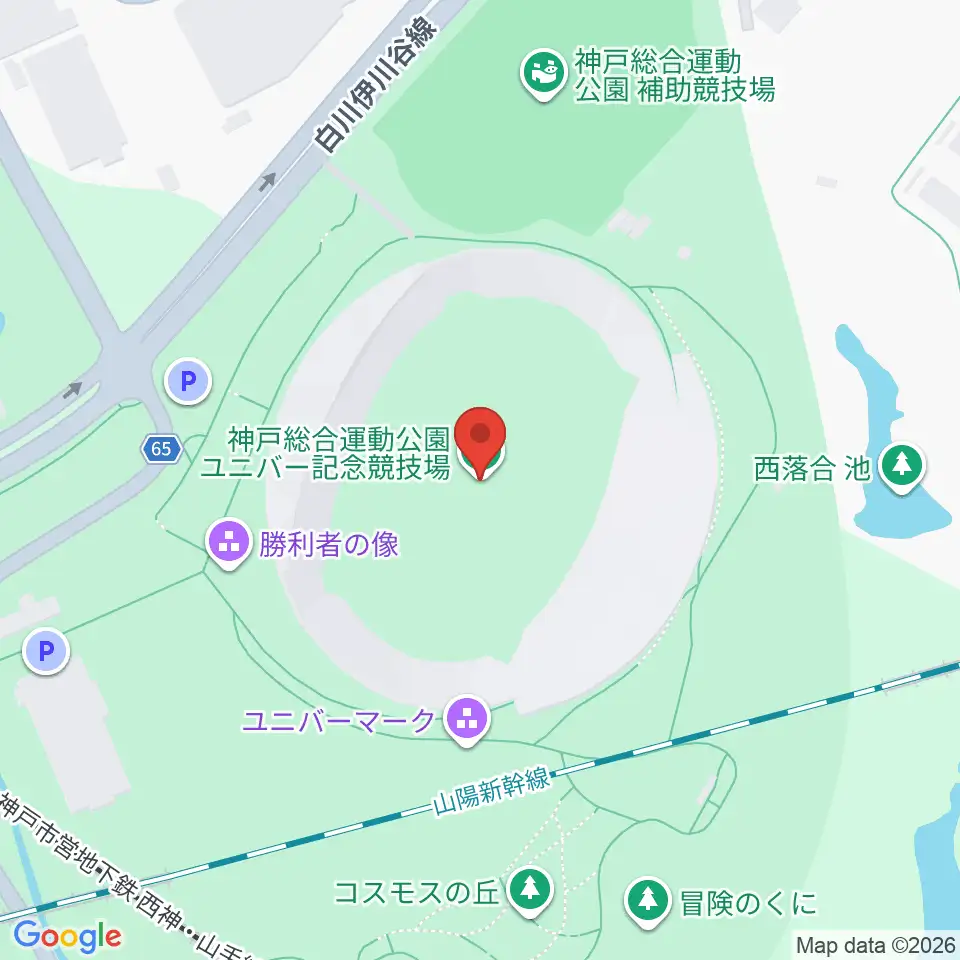This screenshot has height=960, width=960.
Task: Open the ユニバーマーク landmark marker
Action: (467, 719)
